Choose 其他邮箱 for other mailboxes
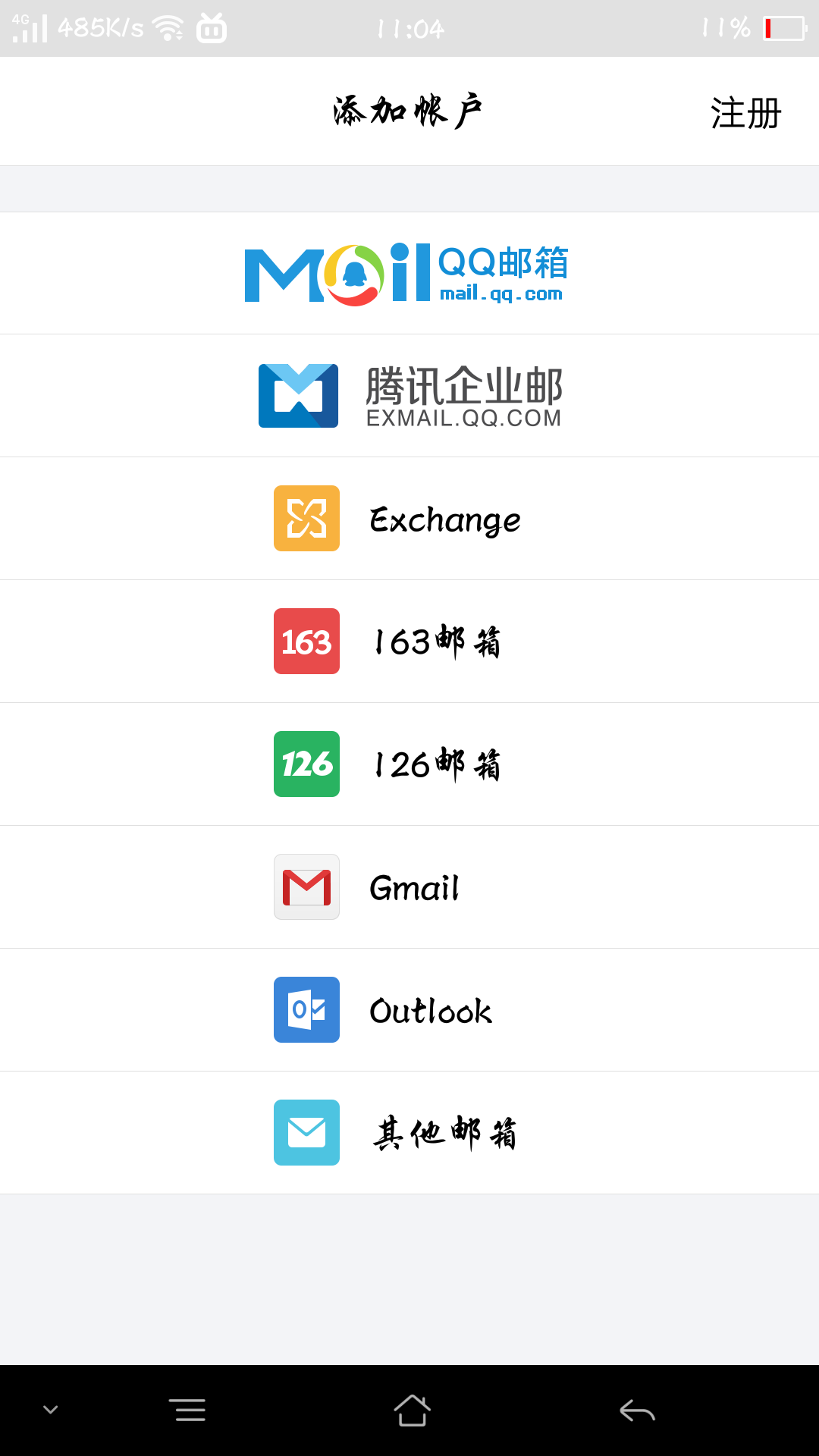819x1456 pixels. point(409,1133)
